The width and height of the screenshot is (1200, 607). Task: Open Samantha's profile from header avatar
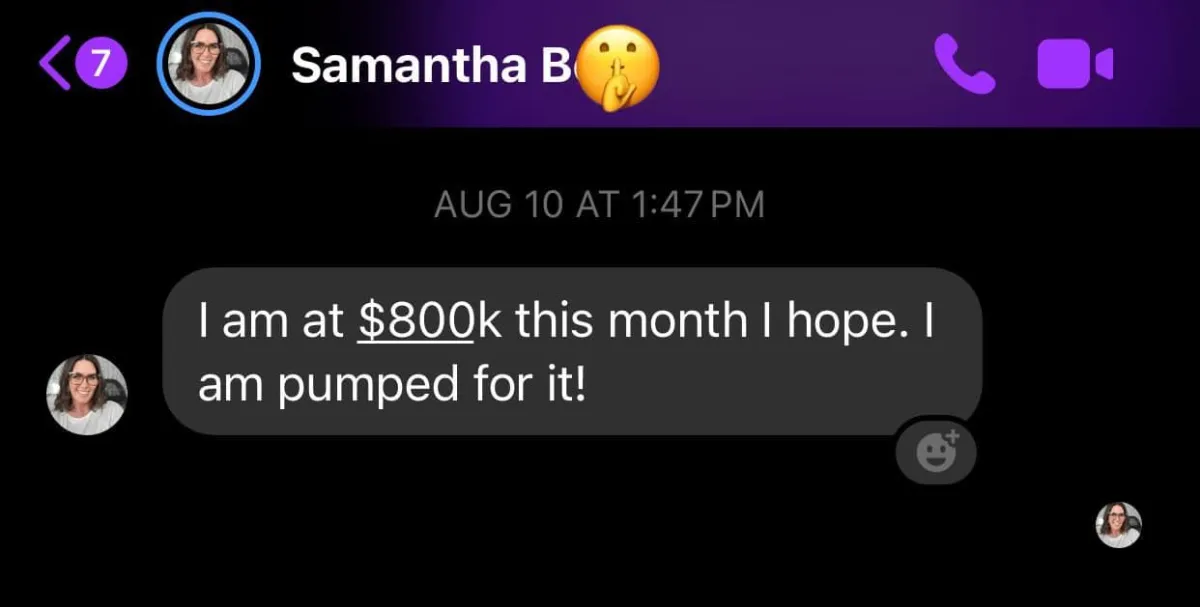[x=209, y=65]
